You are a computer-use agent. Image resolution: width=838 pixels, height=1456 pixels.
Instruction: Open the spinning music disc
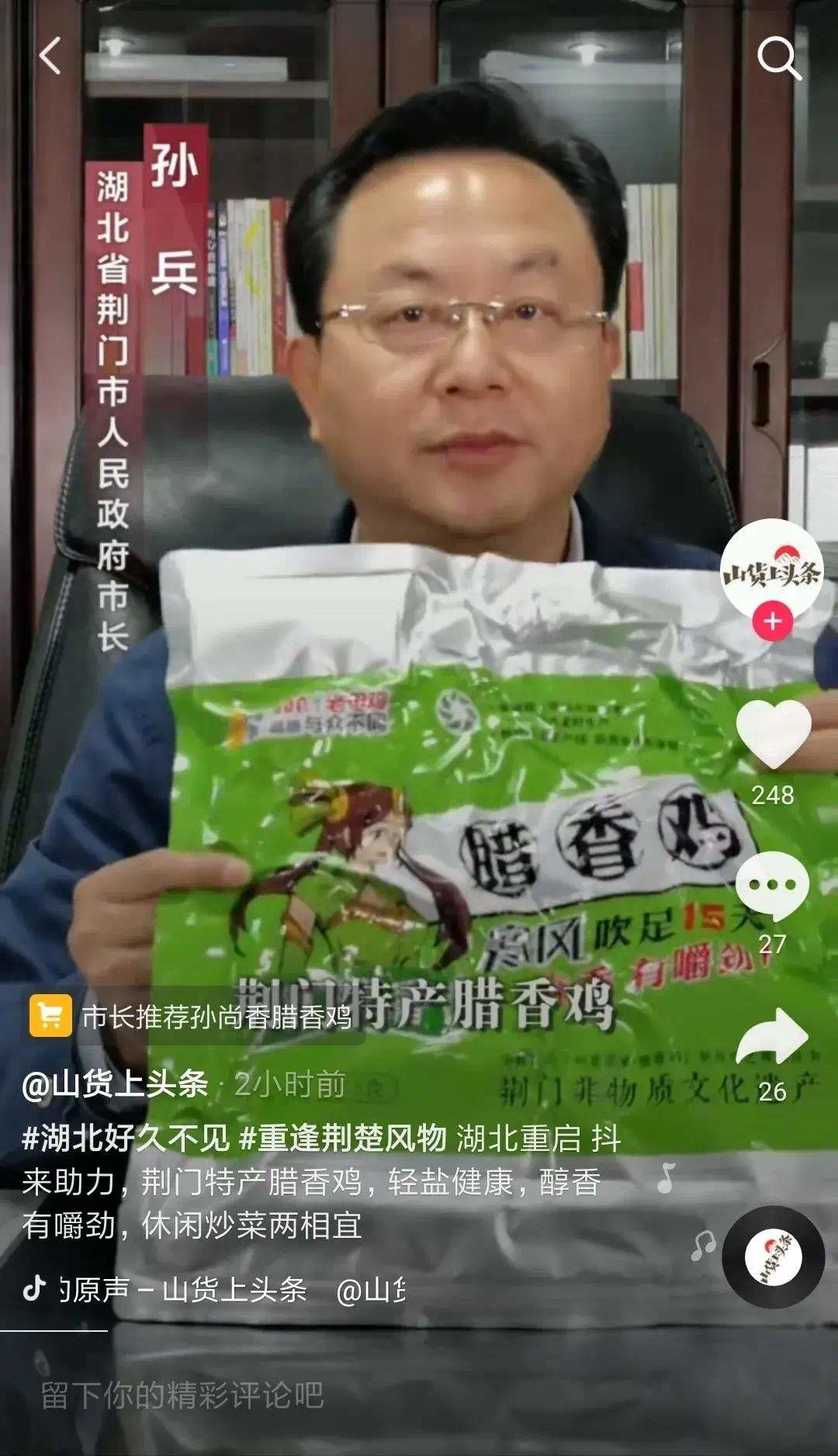click(773, 1258)
